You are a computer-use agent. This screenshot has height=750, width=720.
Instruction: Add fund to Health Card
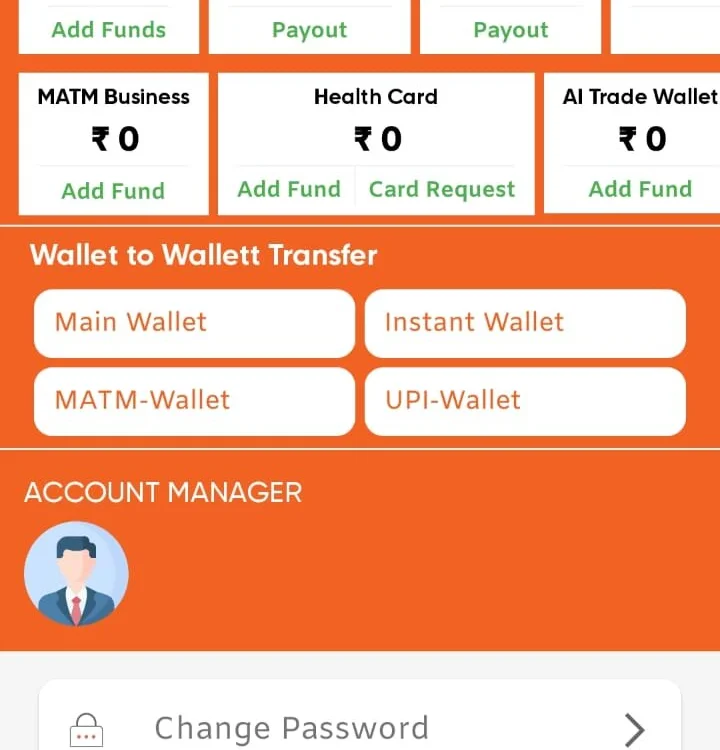pos(289,190)
